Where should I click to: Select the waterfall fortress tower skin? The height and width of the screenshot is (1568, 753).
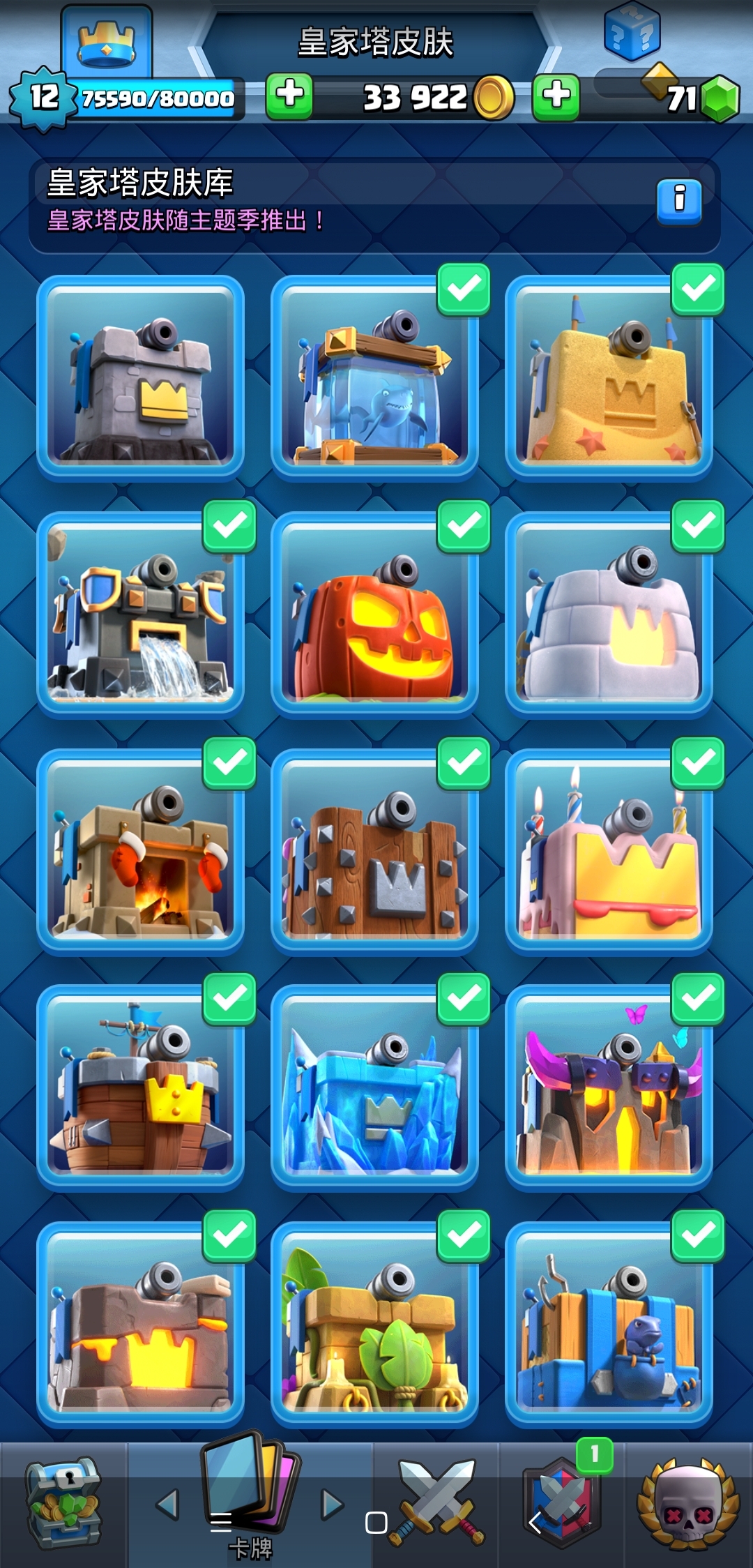click(140, 614)
